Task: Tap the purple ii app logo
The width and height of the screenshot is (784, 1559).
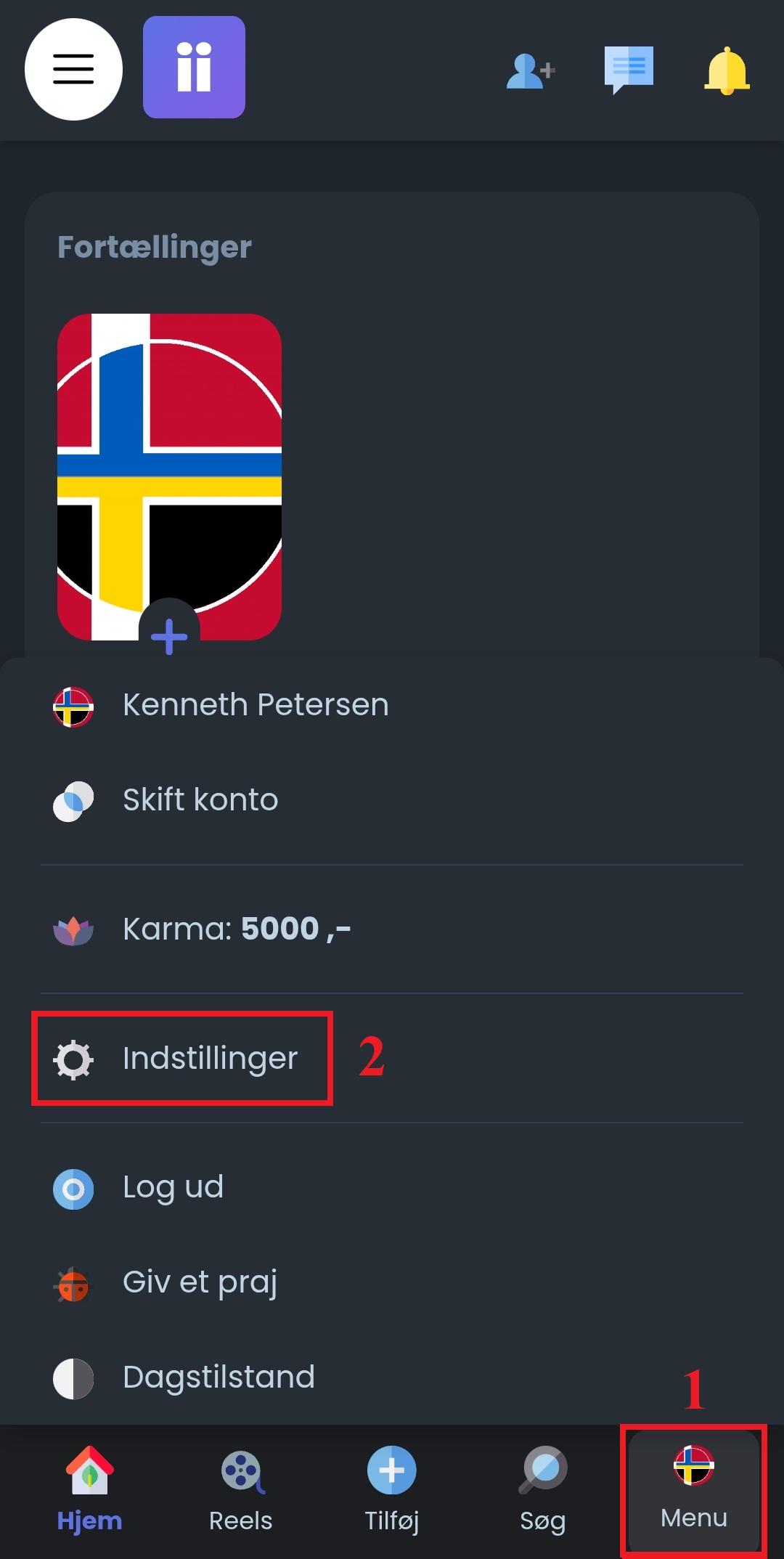Action: click(194, 68)
